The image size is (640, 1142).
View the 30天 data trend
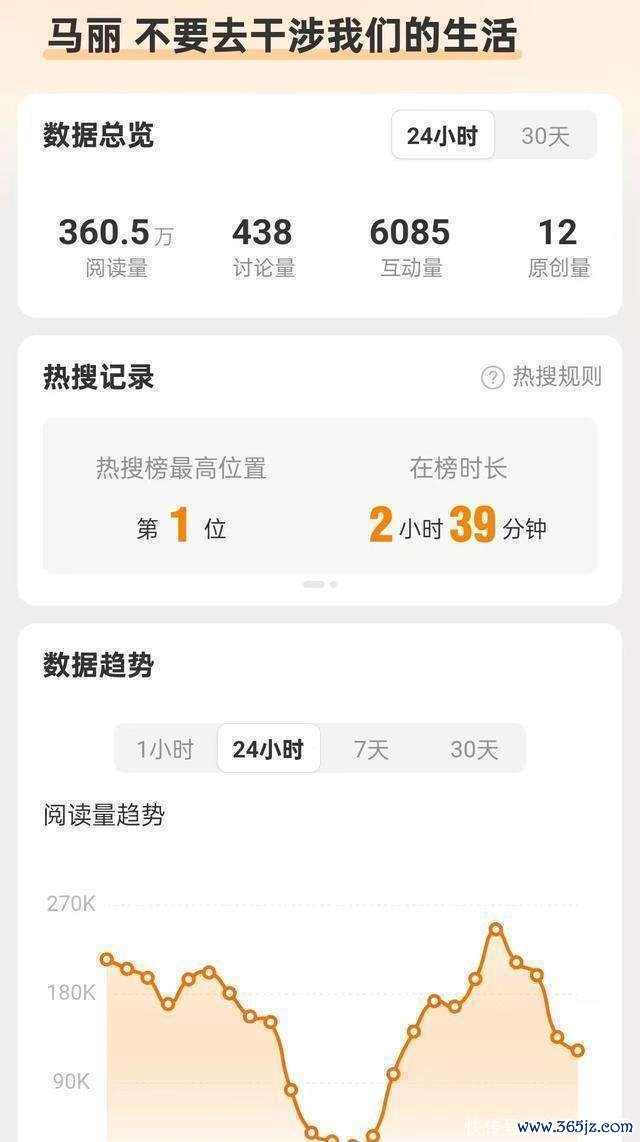[x=474, y=749]
